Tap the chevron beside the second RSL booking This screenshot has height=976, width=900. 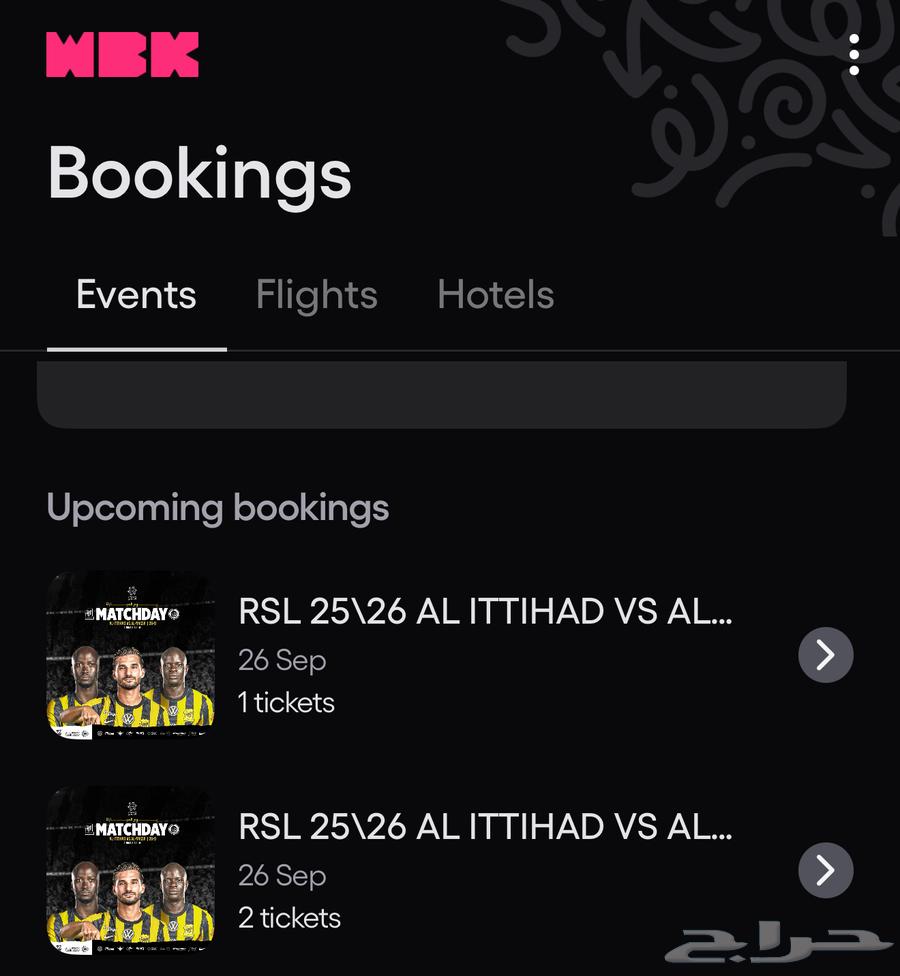point(825,870)
